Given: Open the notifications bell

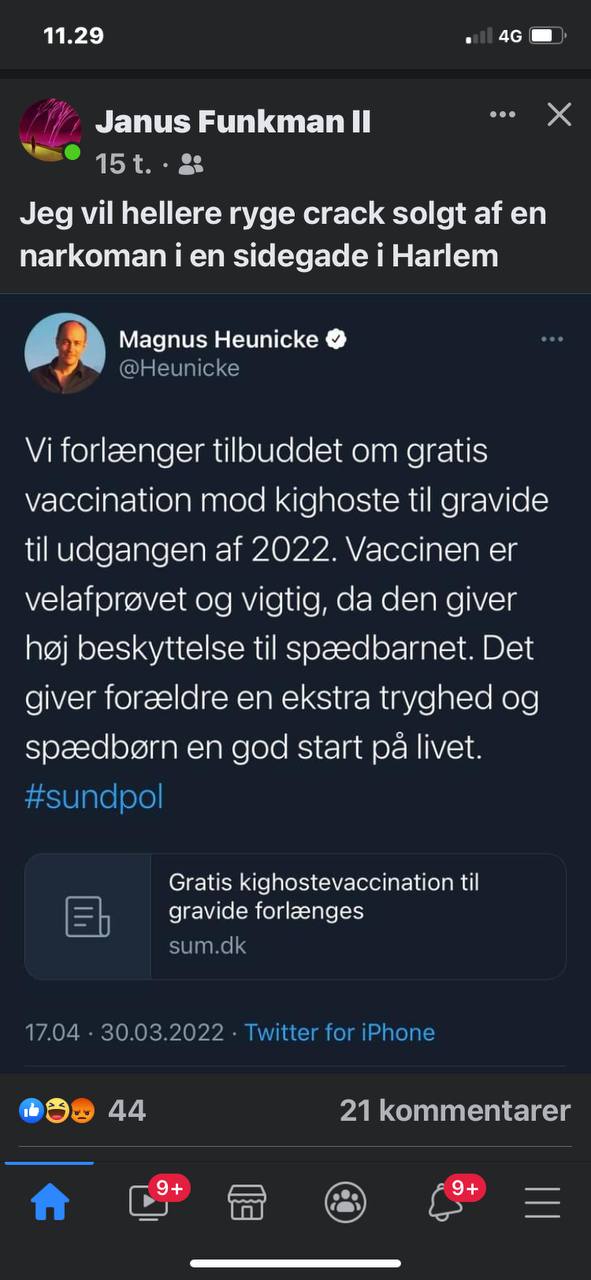Looking at the screenshot, I should [447, 1201].
